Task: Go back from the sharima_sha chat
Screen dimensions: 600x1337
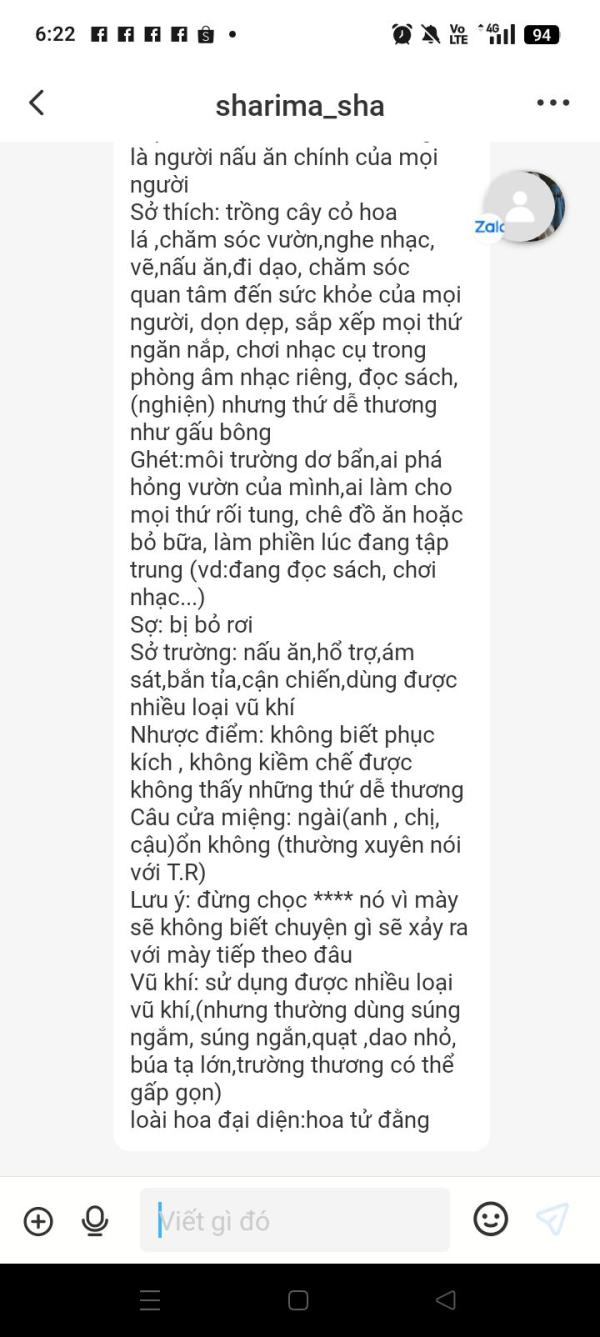Action: click(x=37, y=103)
